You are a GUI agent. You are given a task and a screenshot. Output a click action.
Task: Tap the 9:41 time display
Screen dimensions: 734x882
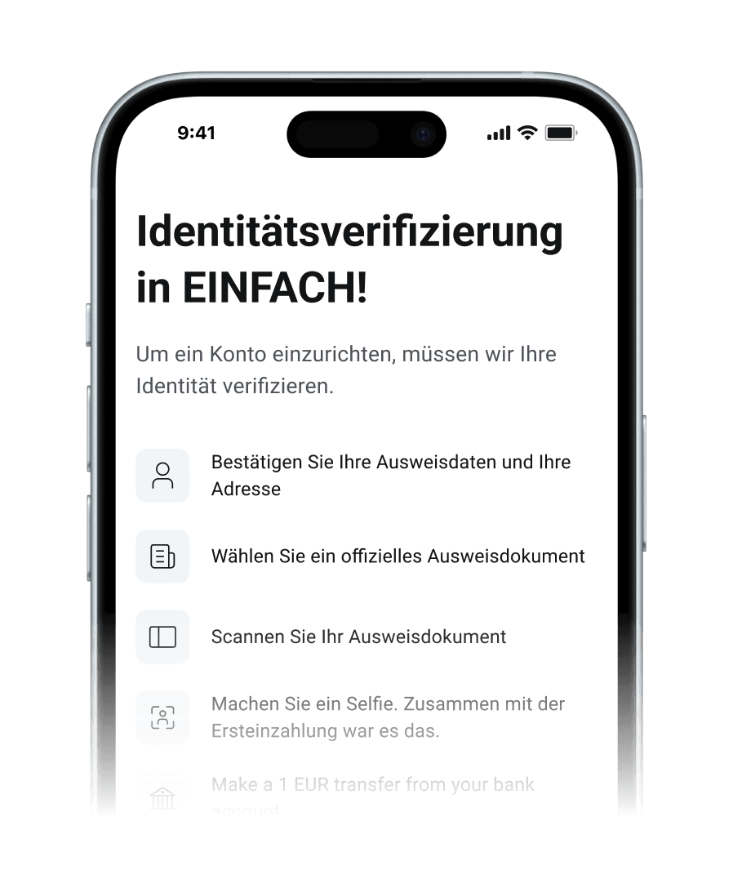196,132
